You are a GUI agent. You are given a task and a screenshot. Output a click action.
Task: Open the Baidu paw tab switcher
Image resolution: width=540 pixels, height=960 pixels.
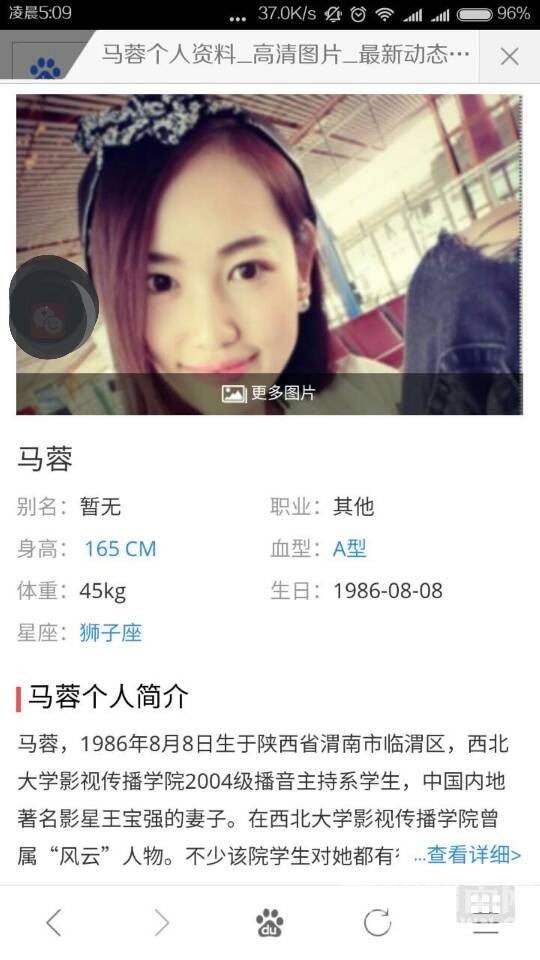[45, 66]
